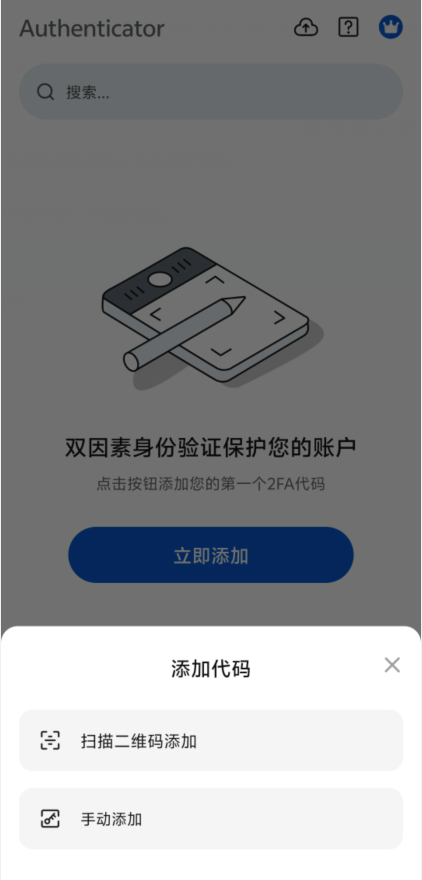Open the cloud backup icon
The height and width of the screenshot is (880, 422).
pos(306,27)
